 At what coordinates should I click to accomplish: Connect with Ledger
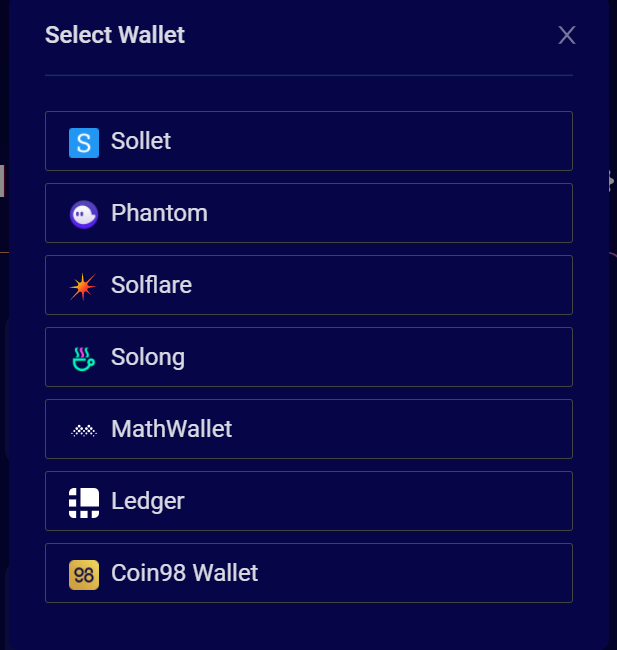308,501
